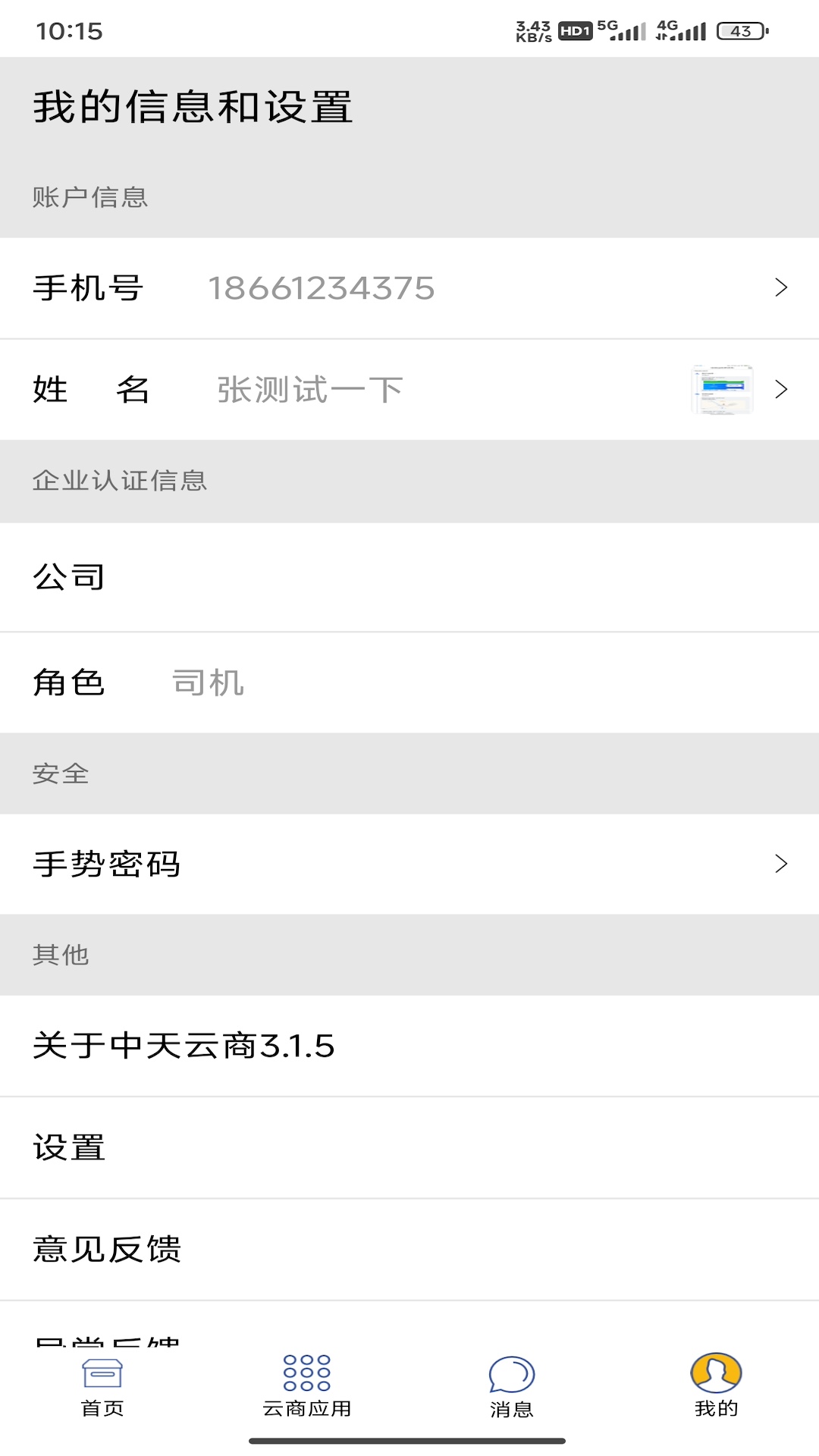
Task: Expand the phone number detail chevron
Action: tap(781, 287)
